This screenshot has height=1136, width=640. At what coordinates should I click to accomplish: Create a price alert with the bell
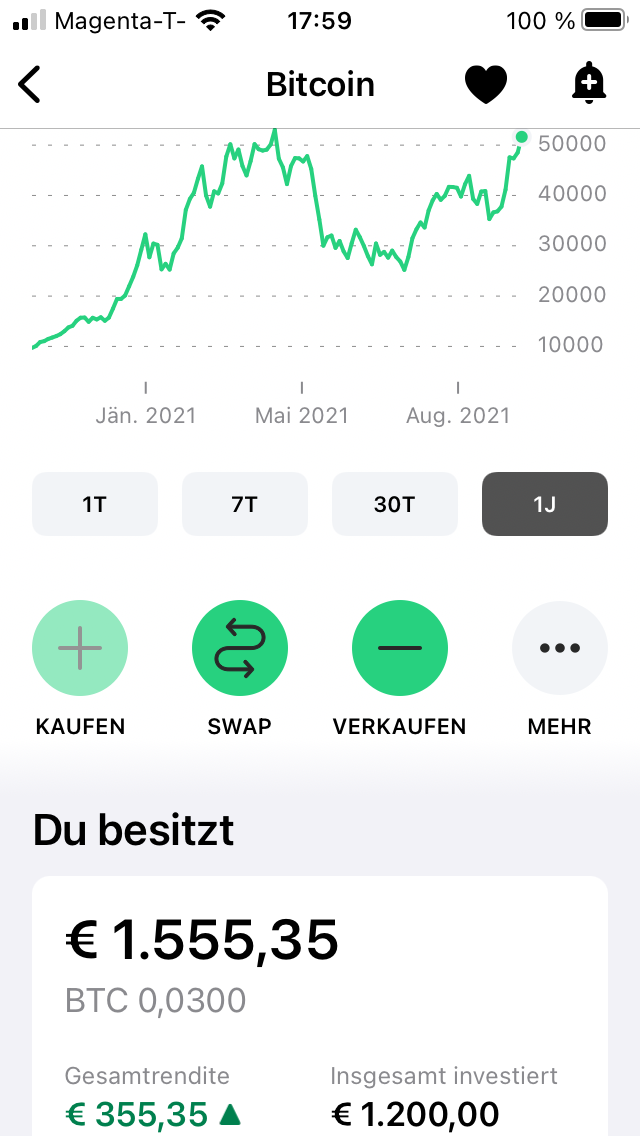click(x=589, y=84)
